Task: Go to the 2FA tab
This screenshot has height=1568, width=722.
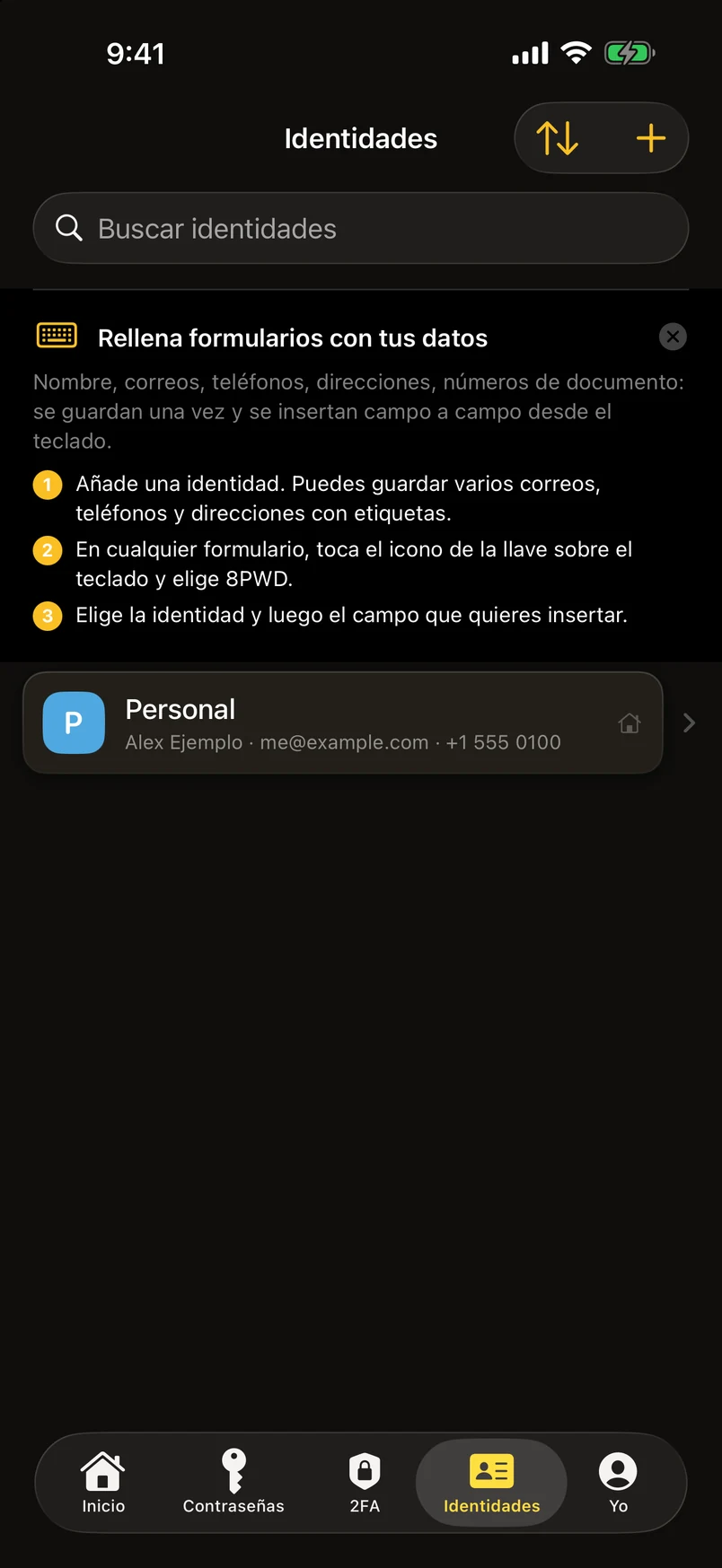Action: (365, 1483)
